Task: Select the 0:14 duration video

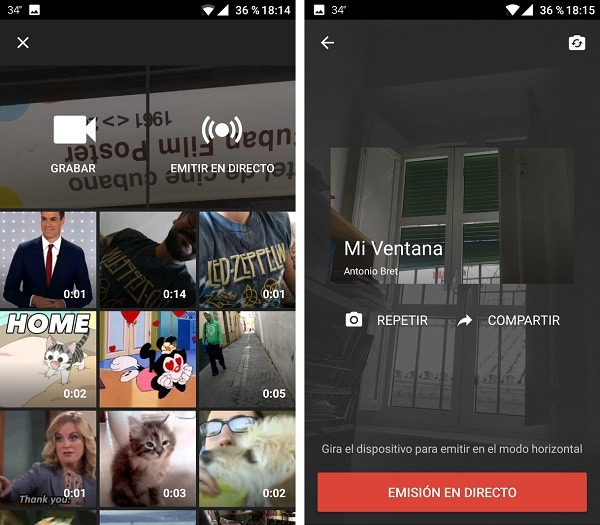Action: coord(147,258)
